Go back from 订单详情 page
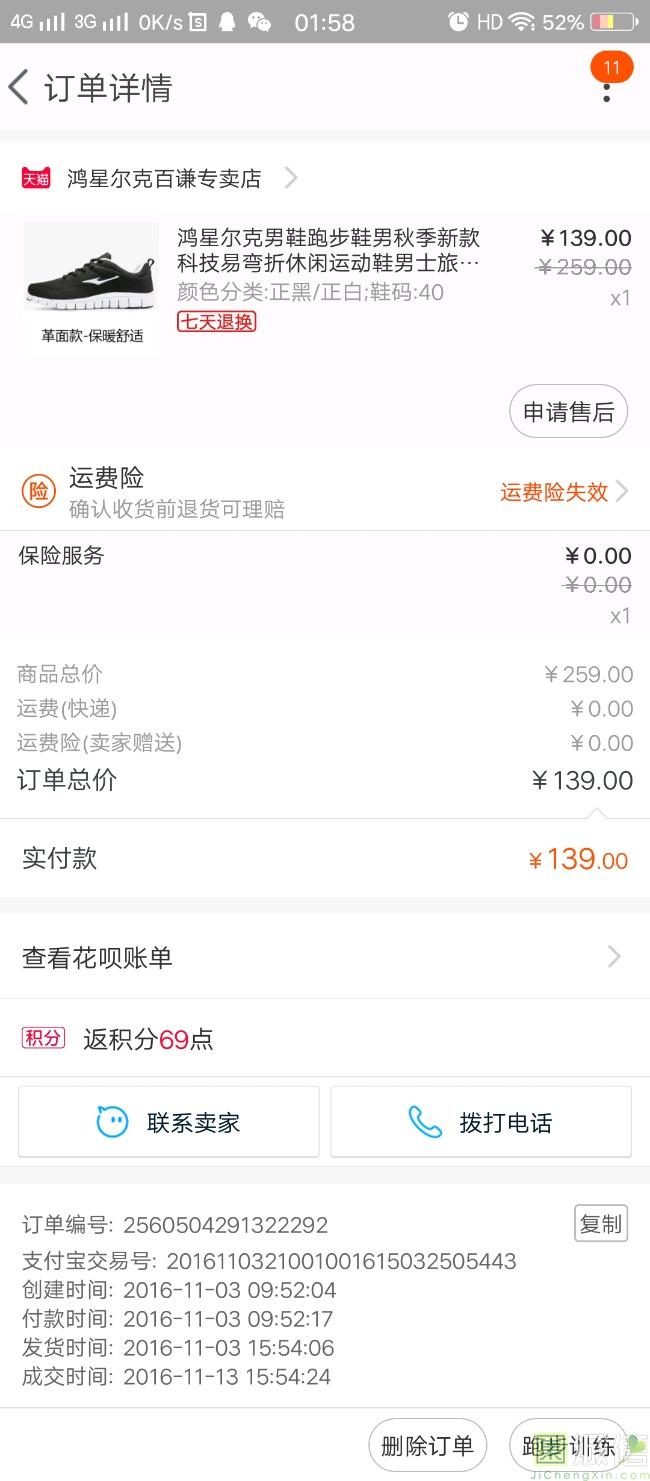Image resolution: width=650 pixels, height=1481 pixels. [19, 88]
